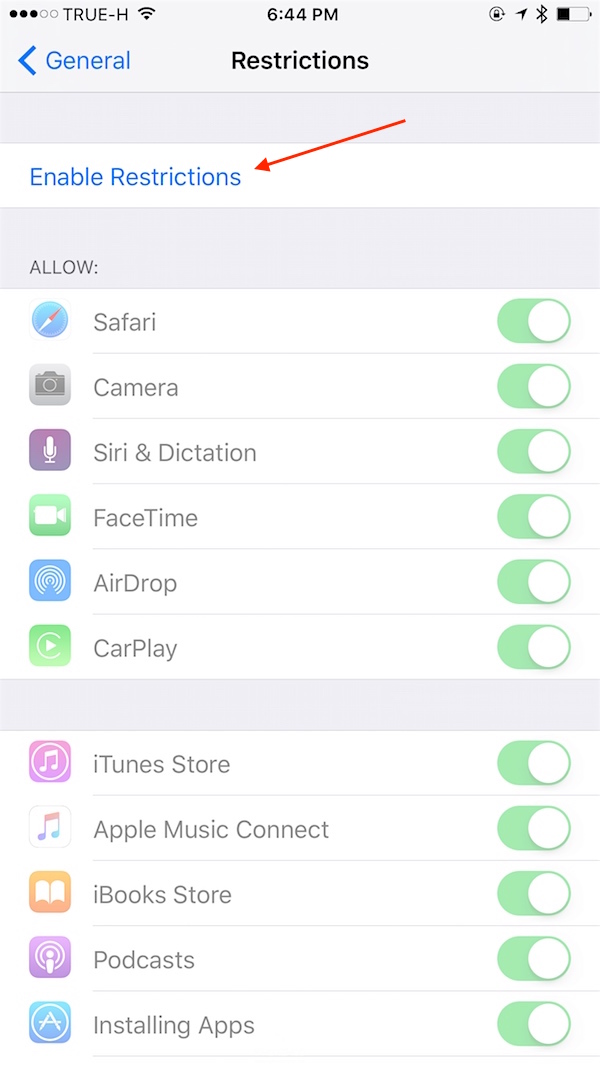The image size is (600, 1066).
Task: Toggle the Installing Apps switch
Action: [534, 1024]
